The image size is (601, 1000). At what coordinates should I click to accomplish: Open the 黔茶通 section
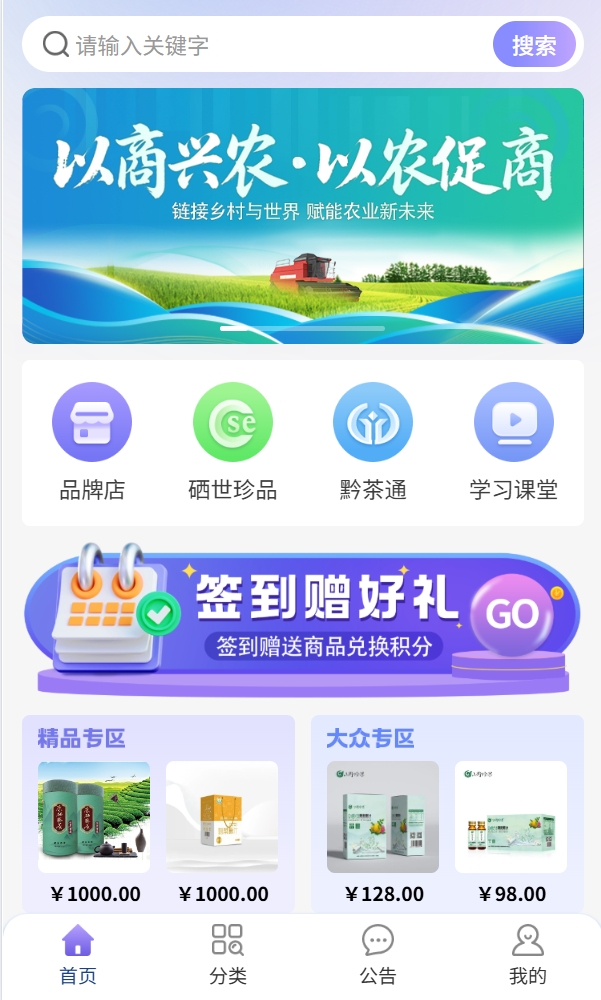pos(372,440)
